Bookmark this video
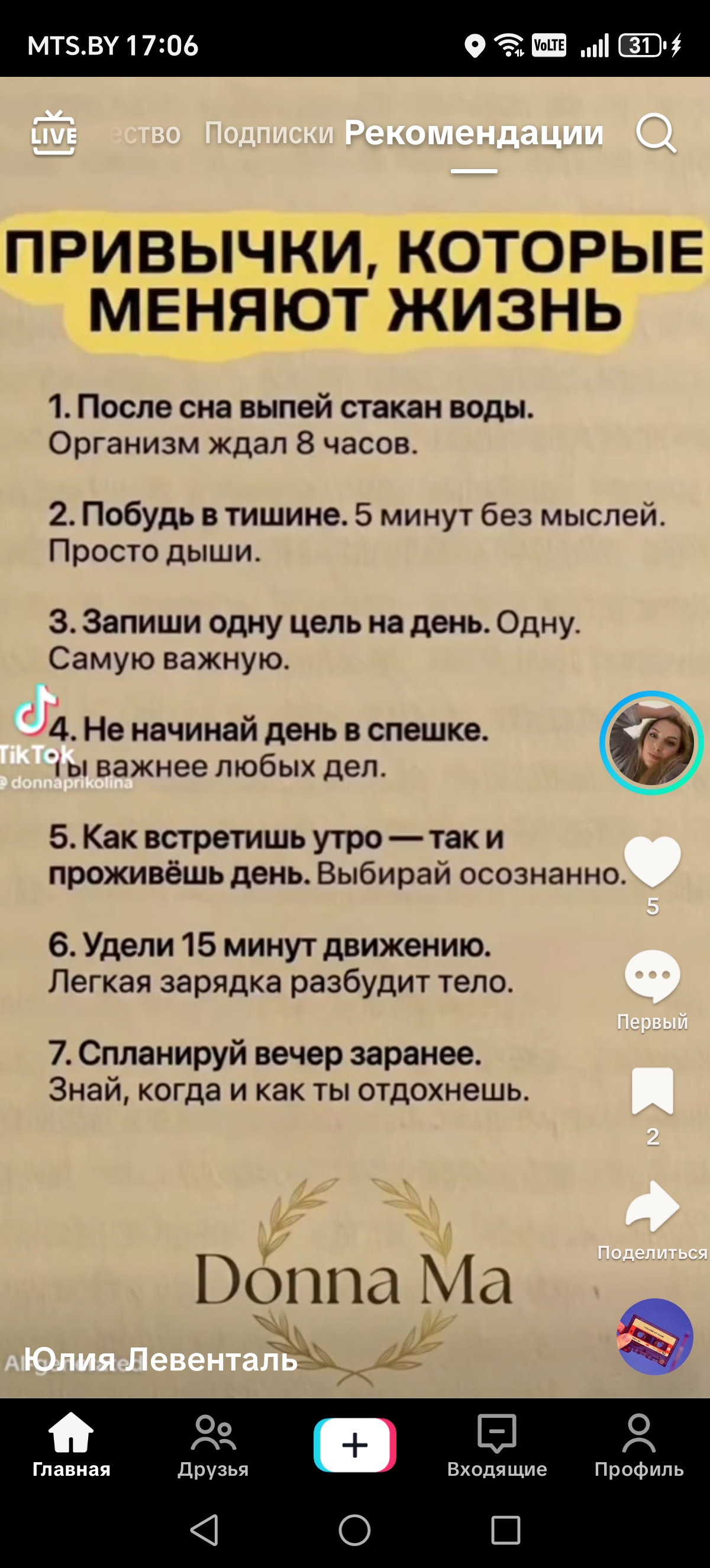 (652, 1090)
